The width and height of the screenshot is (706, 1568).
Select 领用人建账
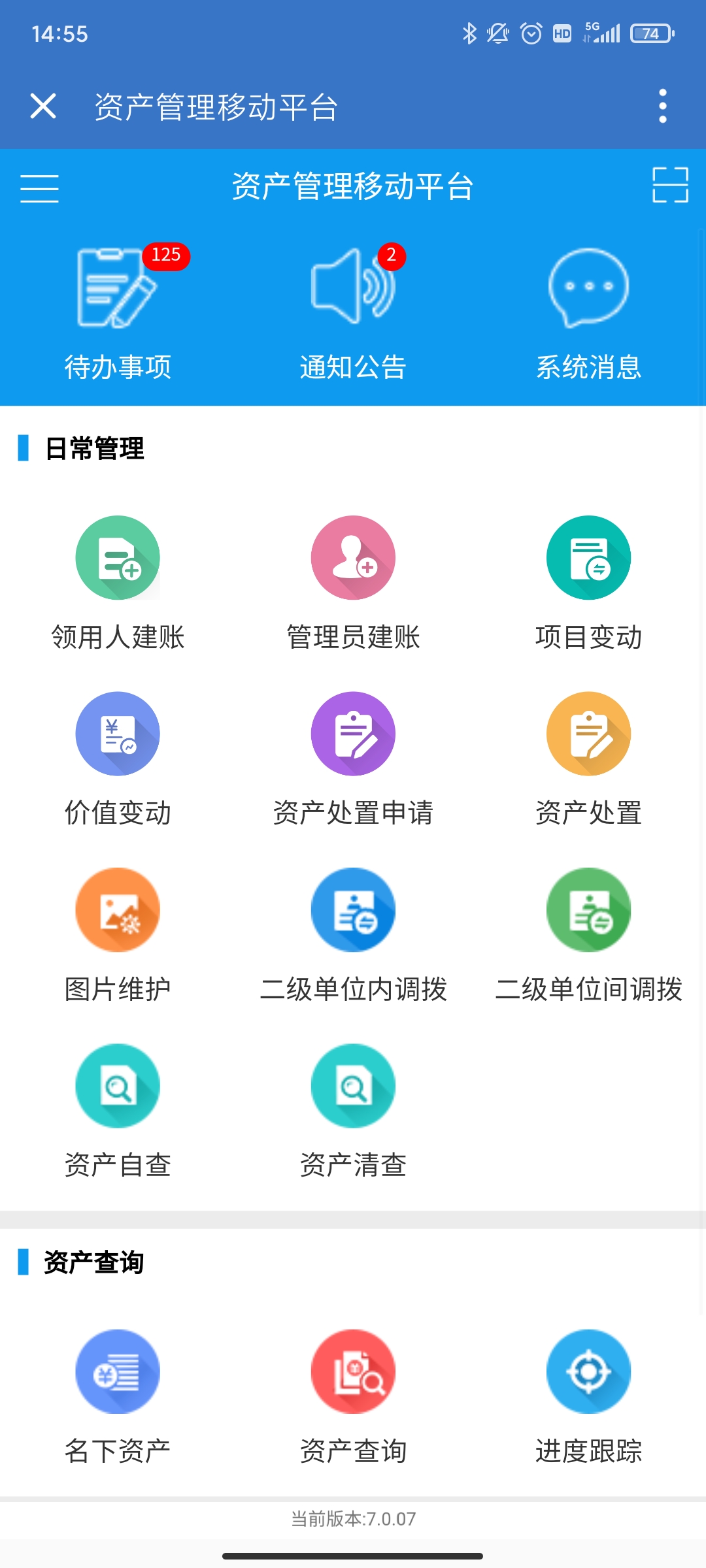coord(118,581)
